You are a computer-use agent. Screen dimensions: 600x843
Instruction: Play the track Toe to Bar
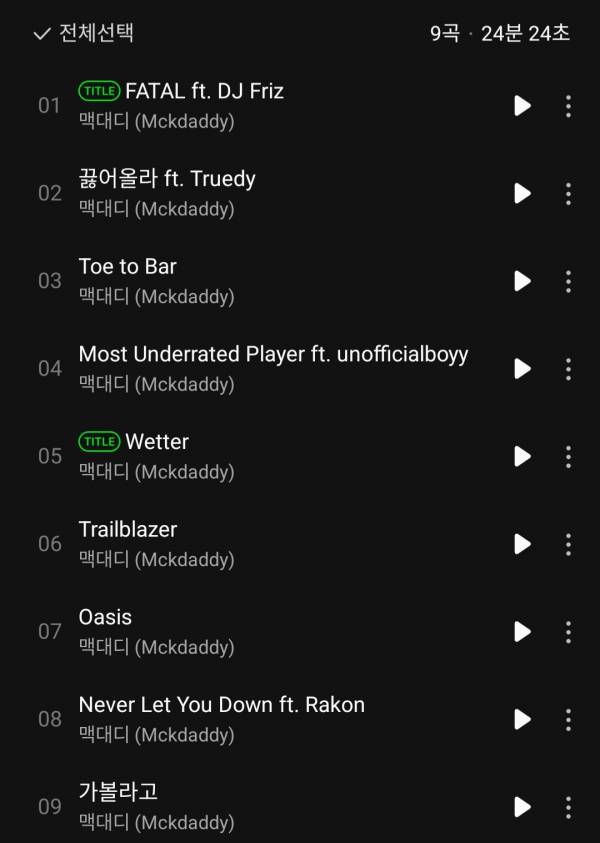coord(522,281)
